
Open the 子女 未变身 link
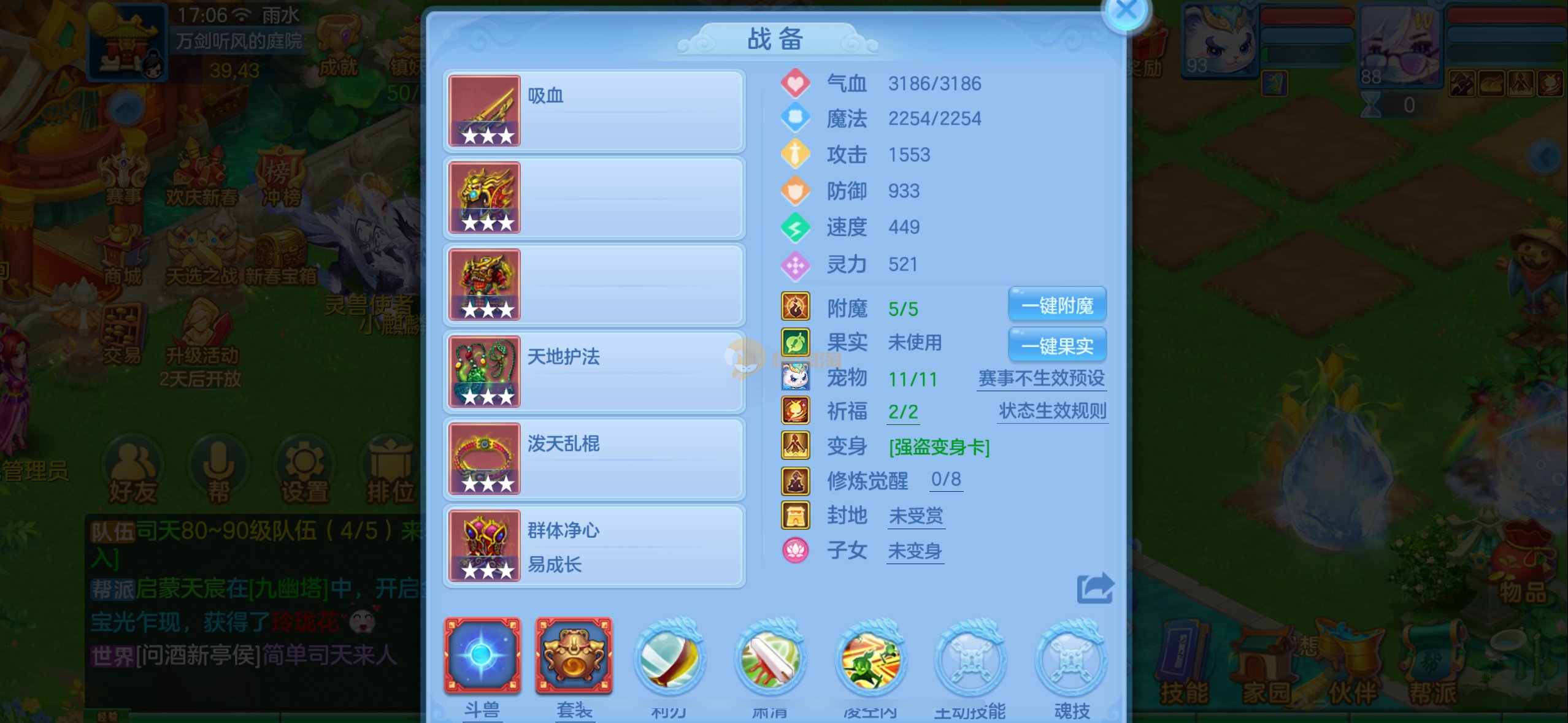pos(915,551)
